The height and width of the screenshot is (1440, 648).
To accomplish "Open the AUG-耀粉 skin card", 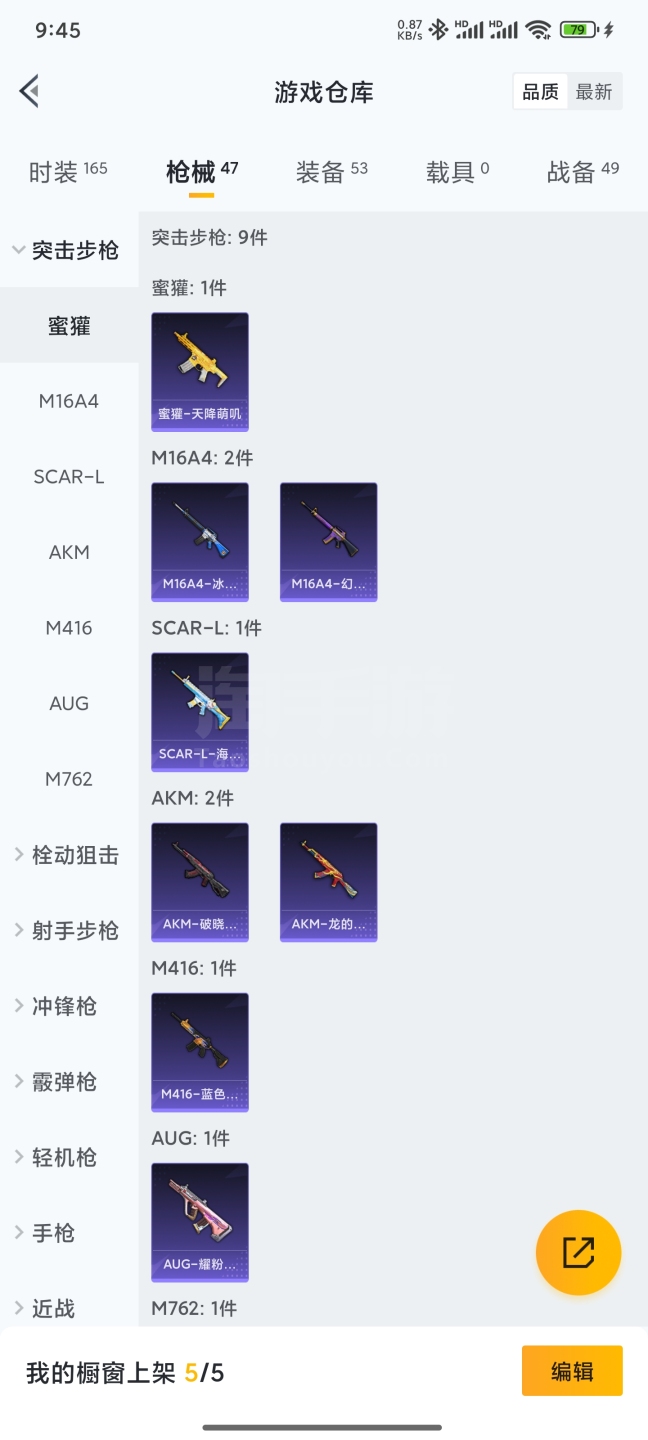I will 200,1221.
